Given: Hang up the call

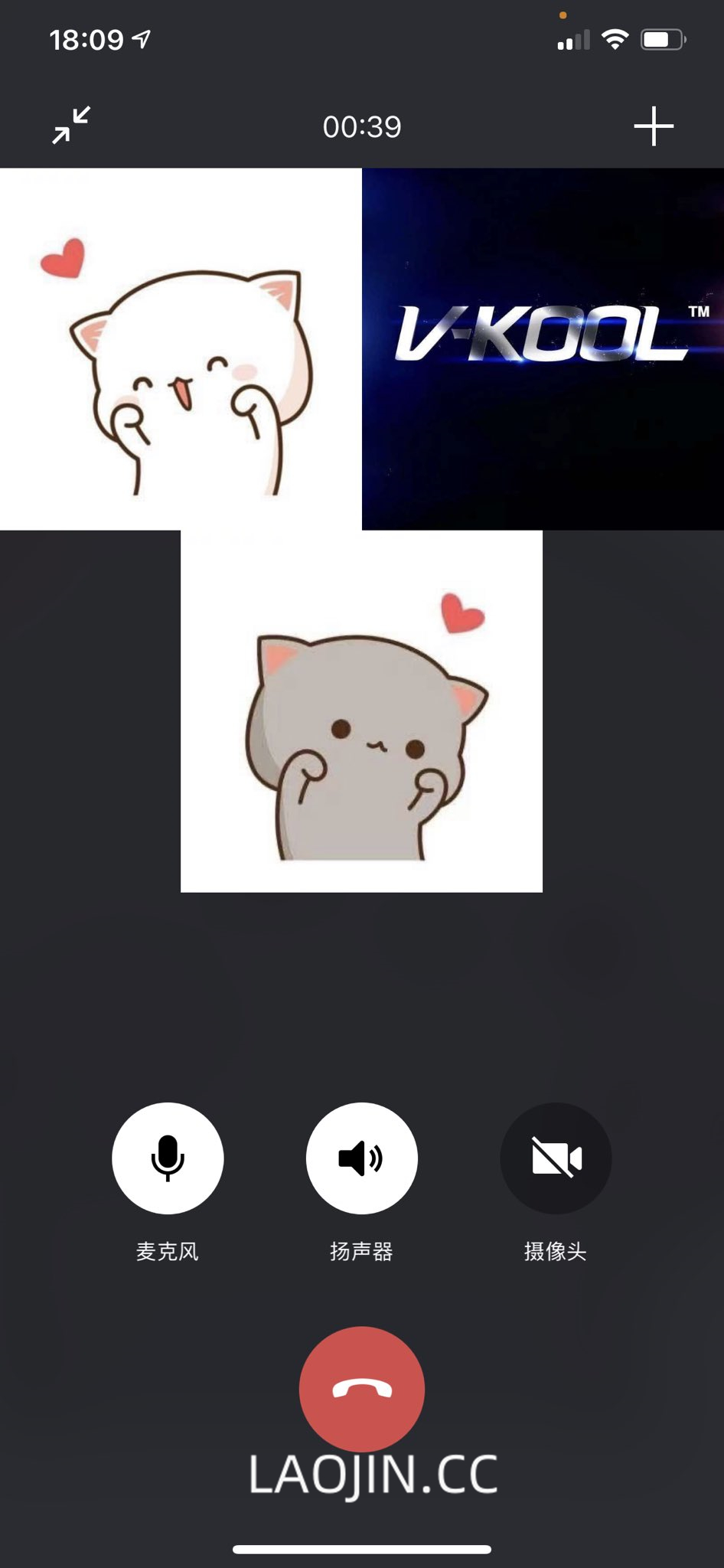Looking at the screenshot, I should pyautogui.click(x=362, y=1389).
